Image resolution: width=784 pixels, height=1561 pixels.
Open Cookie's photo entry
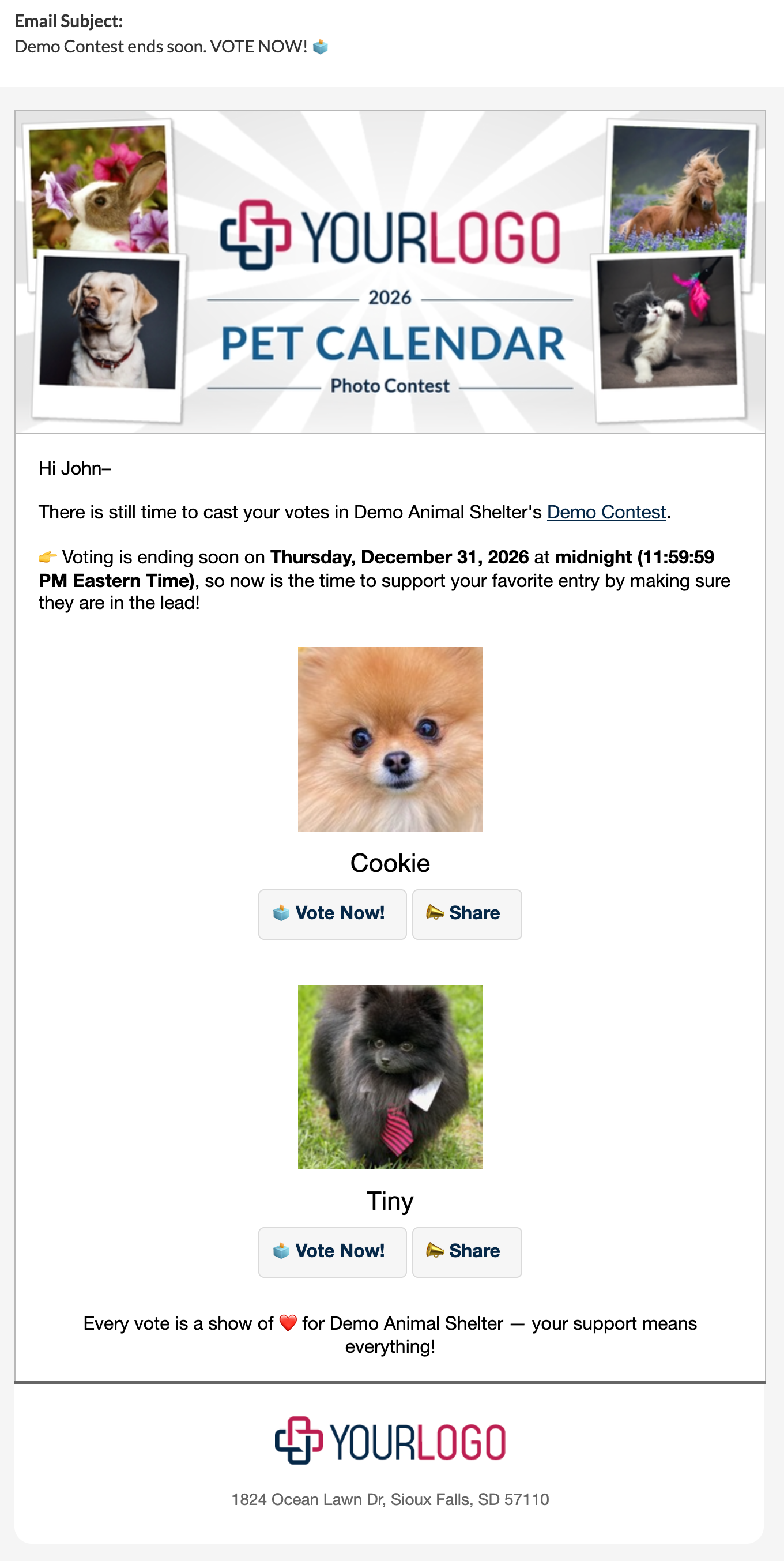pyautogui.click(x=390, y=739)
